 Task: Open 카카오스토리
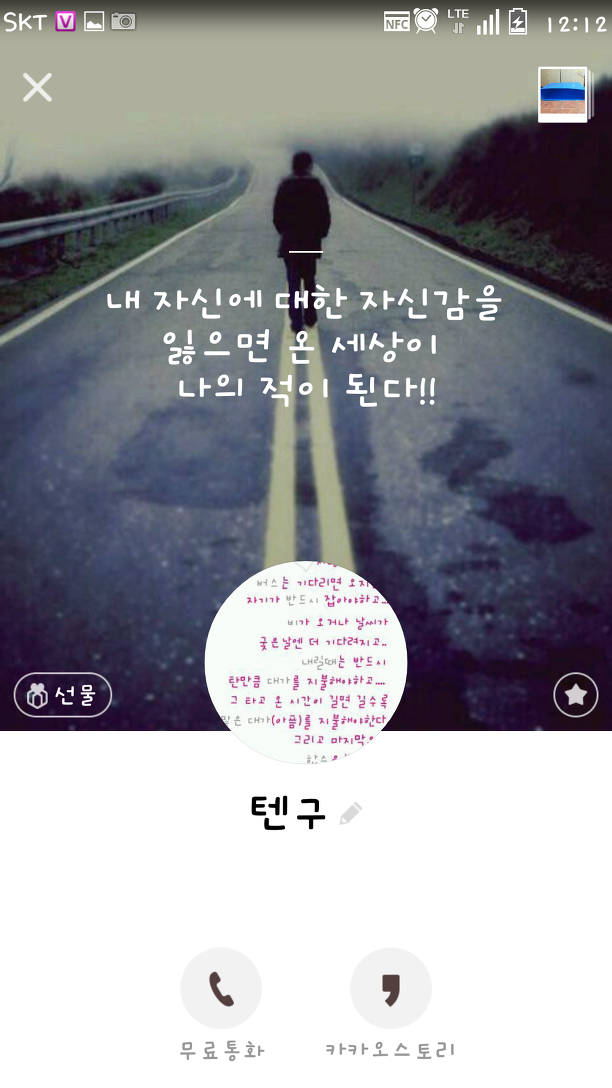coord(391,989)
